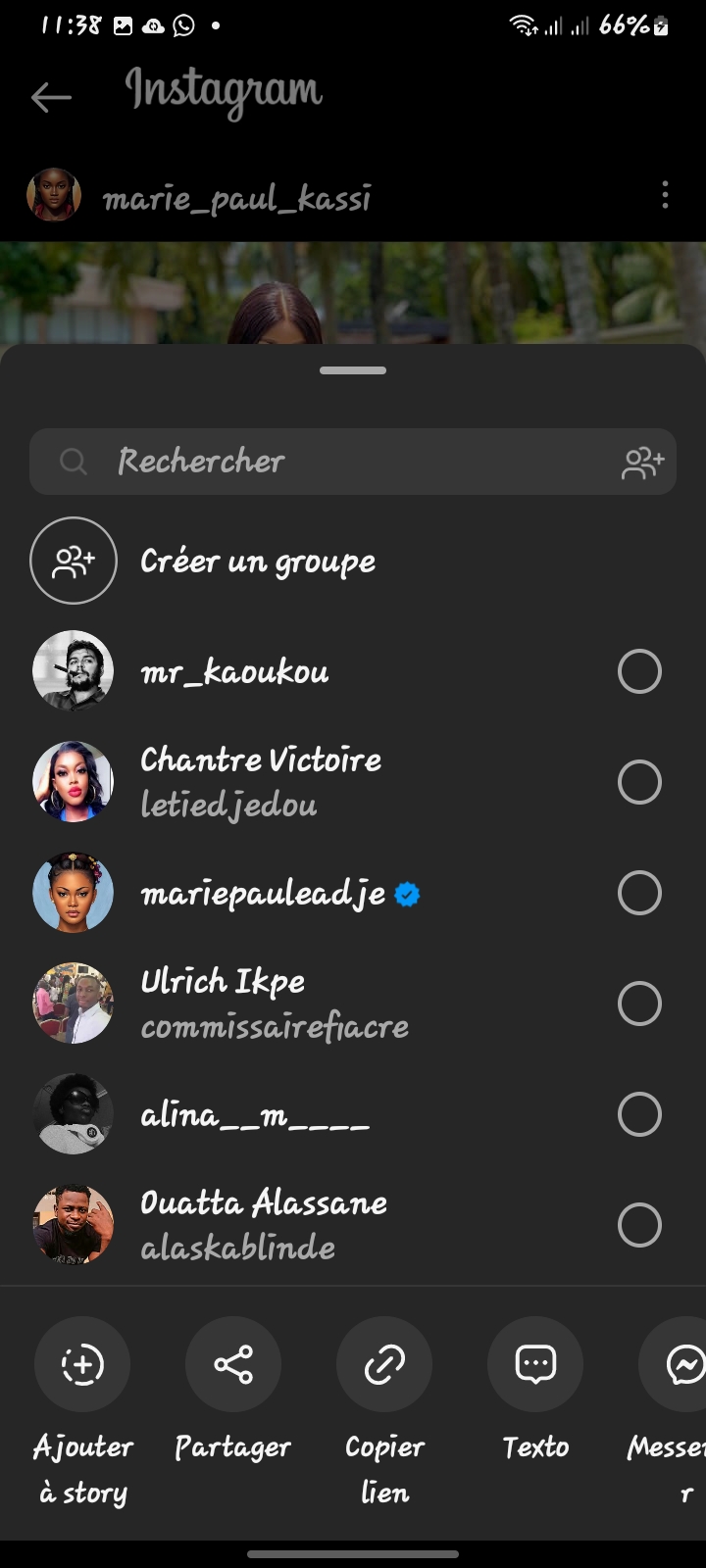Pick alina__m____ as a recipient
The height and width of the screenshot is (1568, 706).
(639, 1115)
